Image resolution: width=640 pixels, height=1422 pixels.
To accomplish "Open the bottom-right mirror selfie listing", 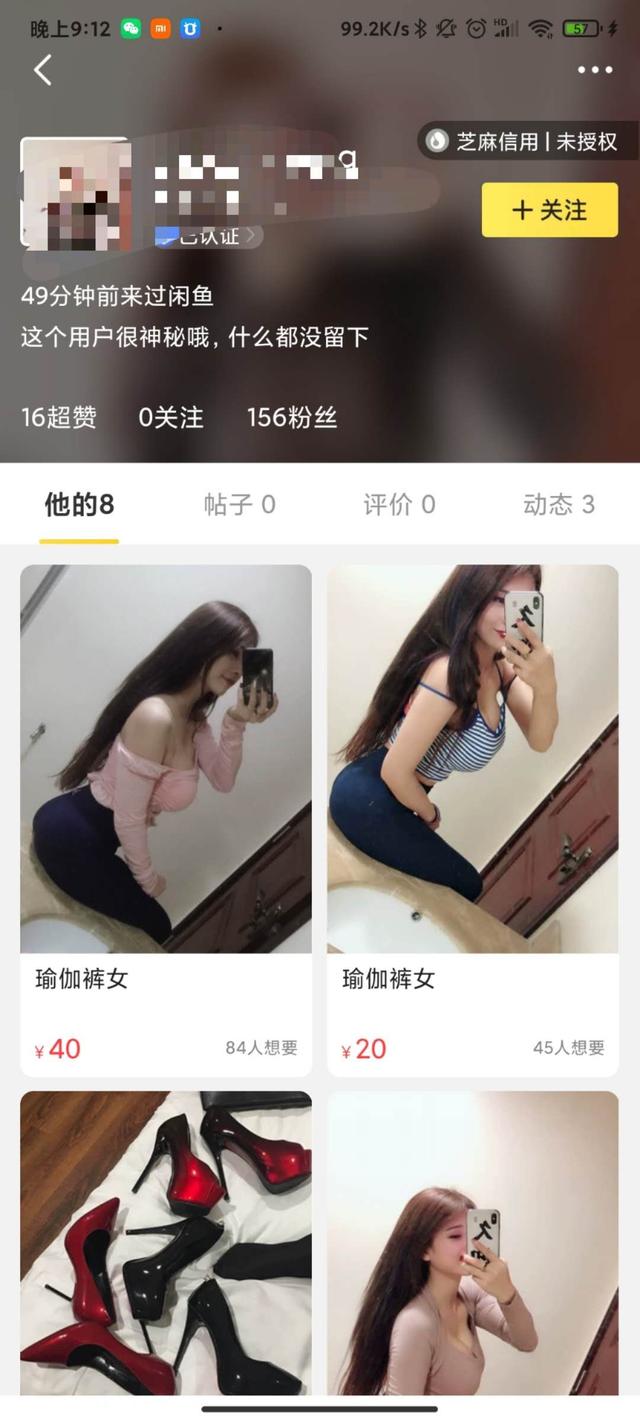I will coord(473,1240).
